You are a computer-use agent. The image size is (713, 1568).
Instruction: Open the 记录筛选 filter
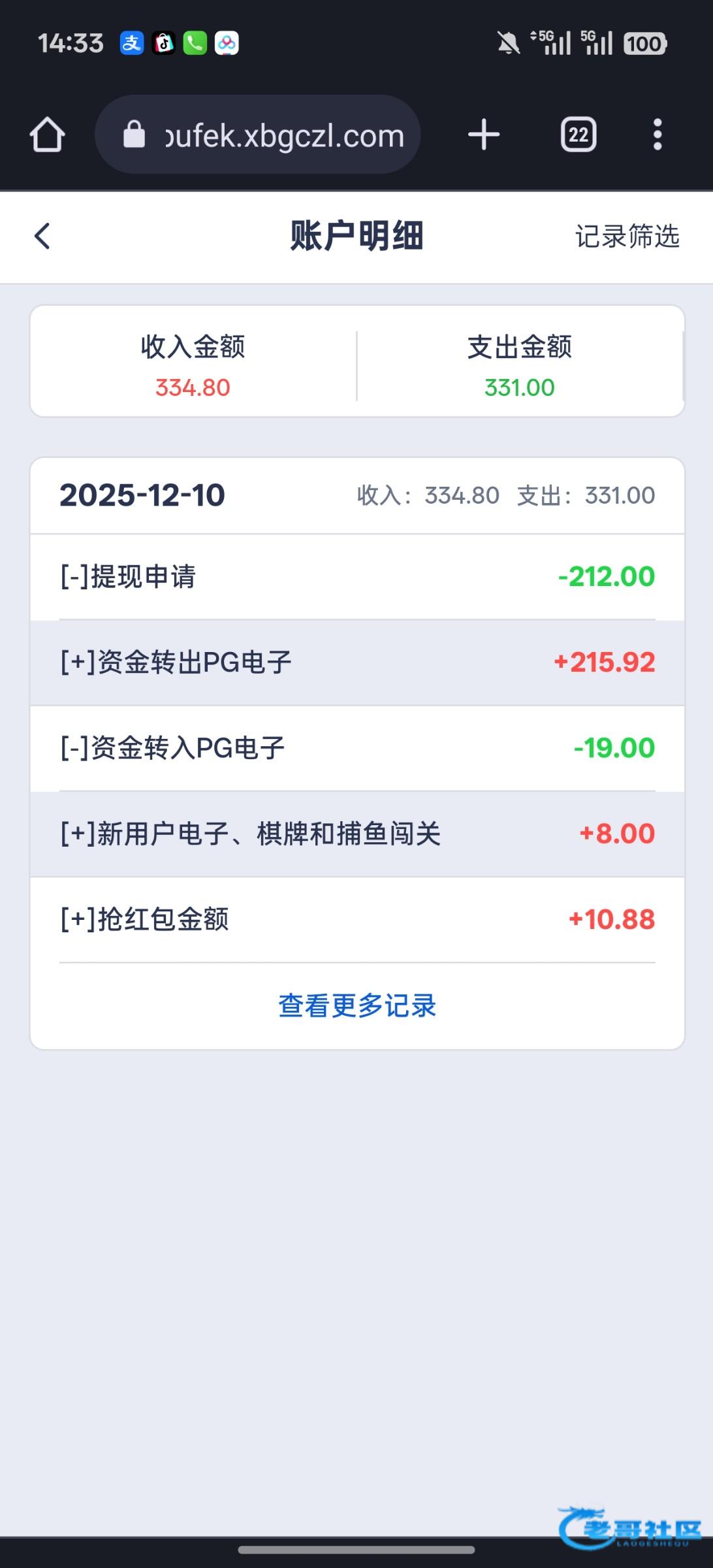pos(627,237)
